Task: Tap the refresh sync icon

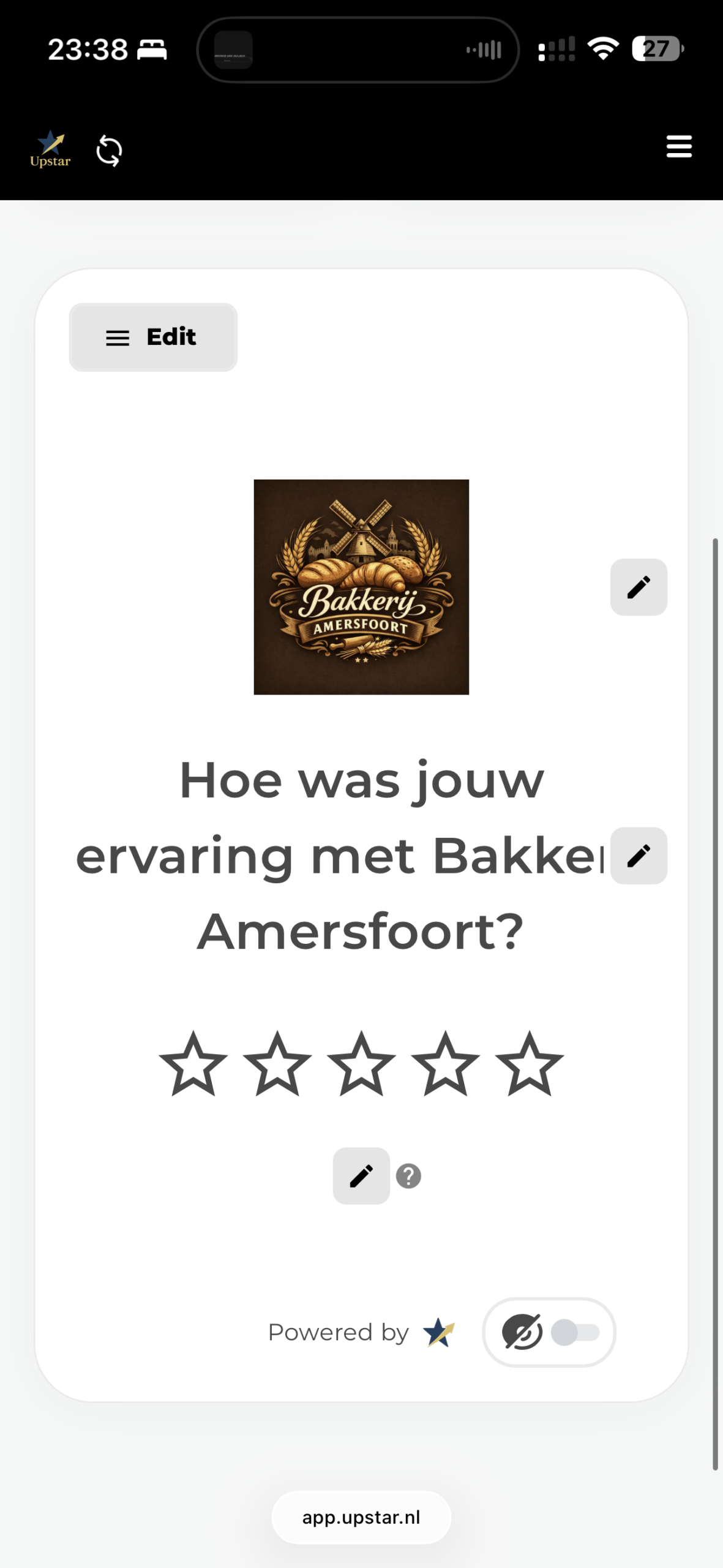Action: [109, 151]
